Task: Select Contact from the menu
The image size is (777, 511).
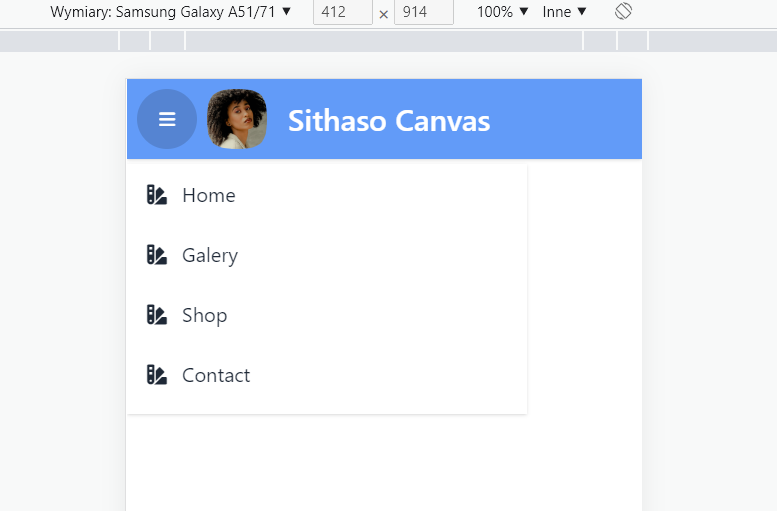Action: pyautogui.click(x=215, y=375)
